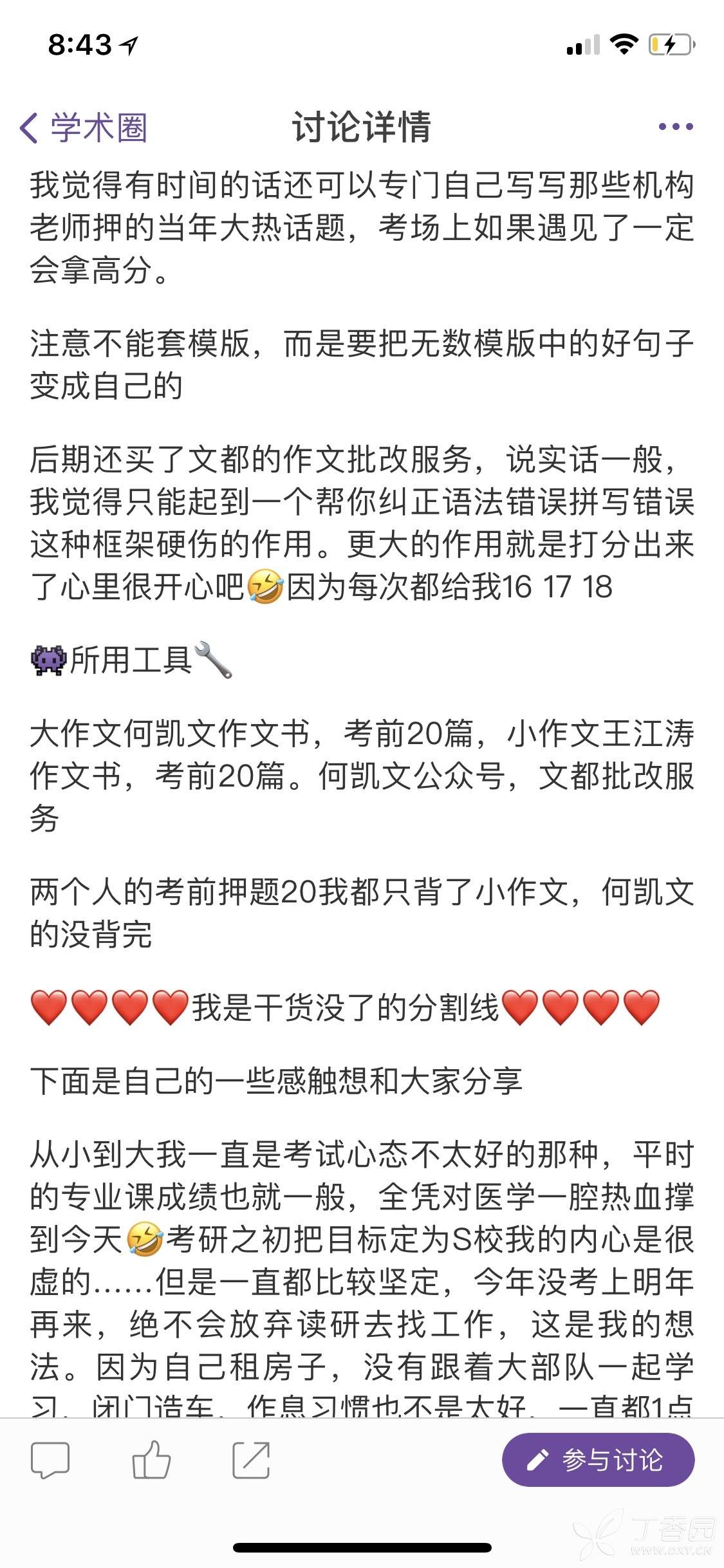Open the comments bubble icon
This screenshot has height=1568, width=724.
click(50, 1459)
